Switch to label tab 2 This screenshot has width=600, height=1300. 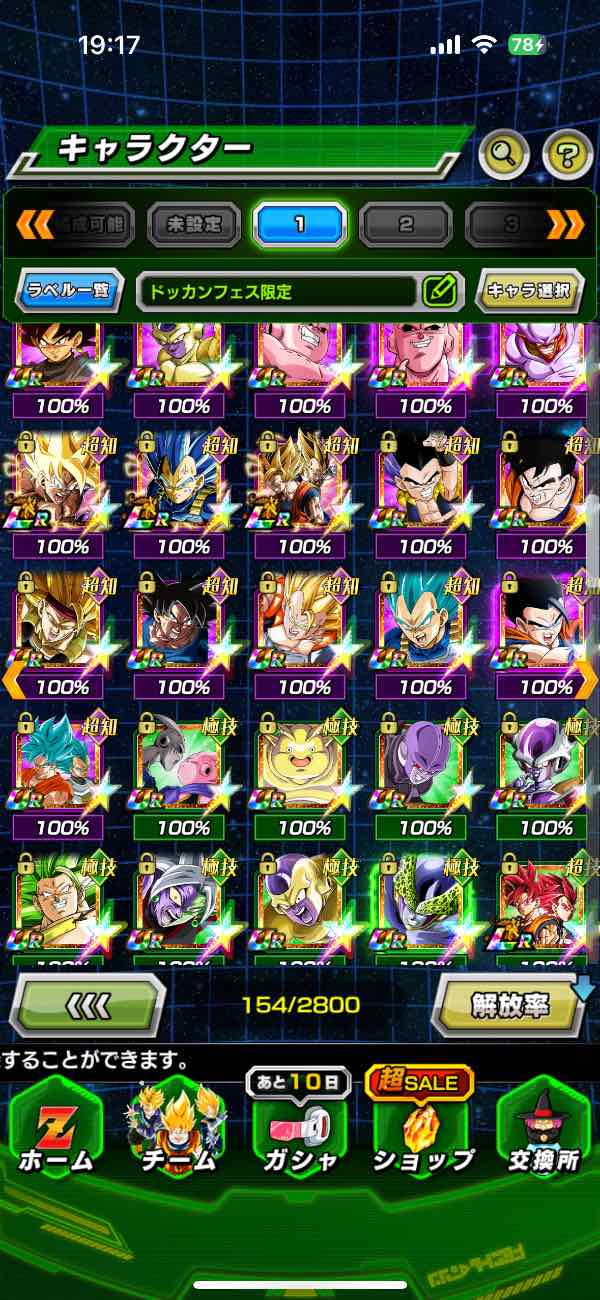(x=405, y=224)
